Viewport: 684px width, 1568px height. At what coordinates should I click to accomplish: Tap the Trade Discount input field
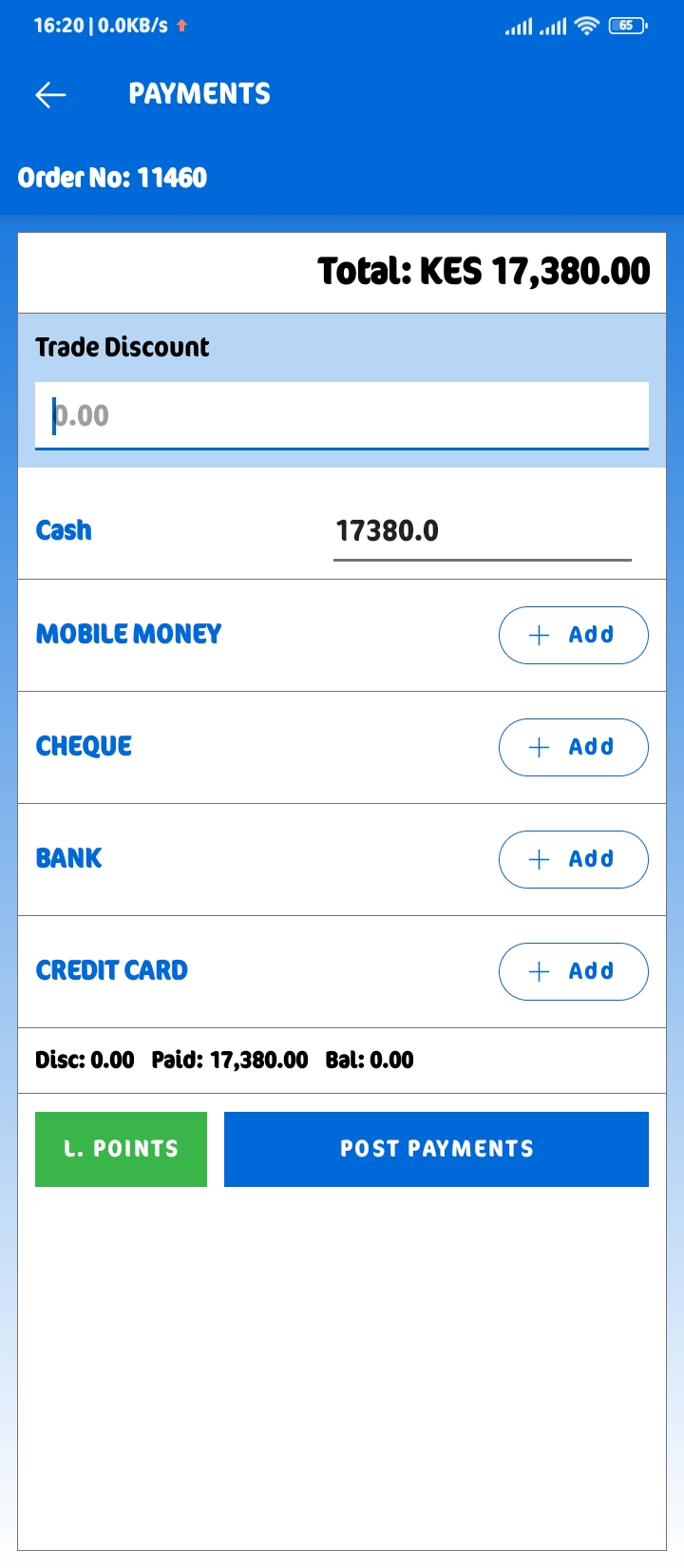(x=342, y=415)
